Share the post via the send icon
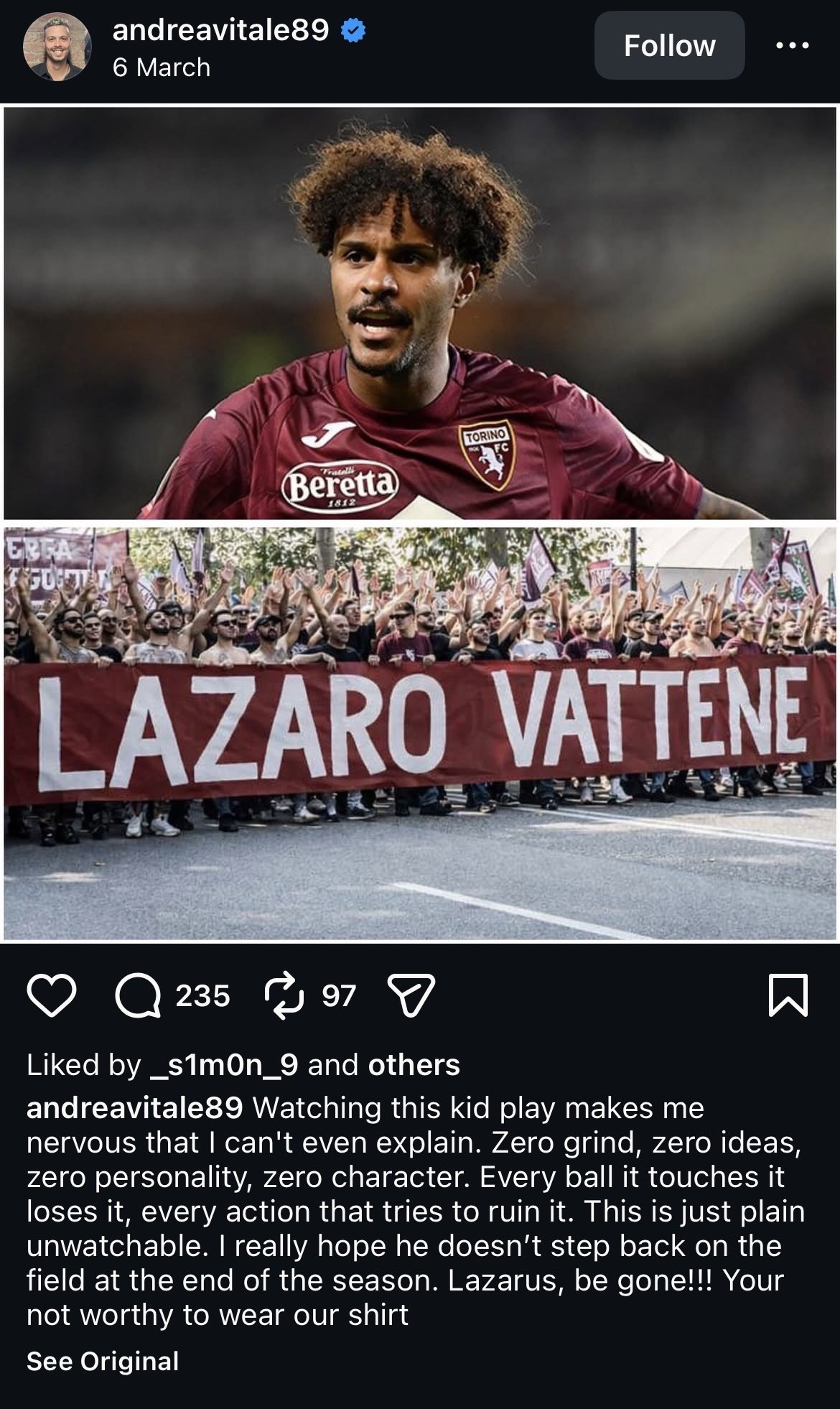Image resolution: width=840 pixels, height=1409 pixels. click(x=411, y=995)
